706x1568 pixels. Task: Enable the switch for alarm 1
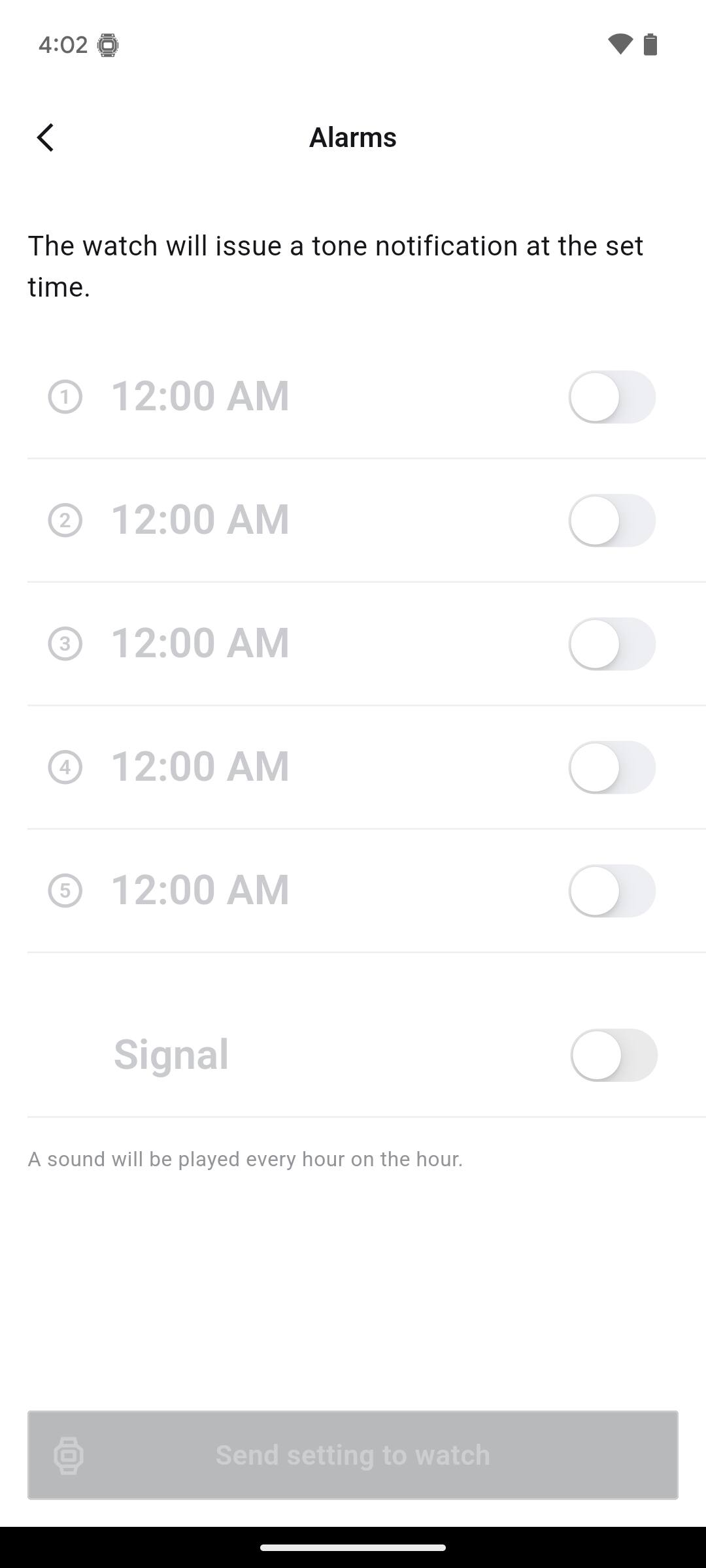tap(612, 397)
